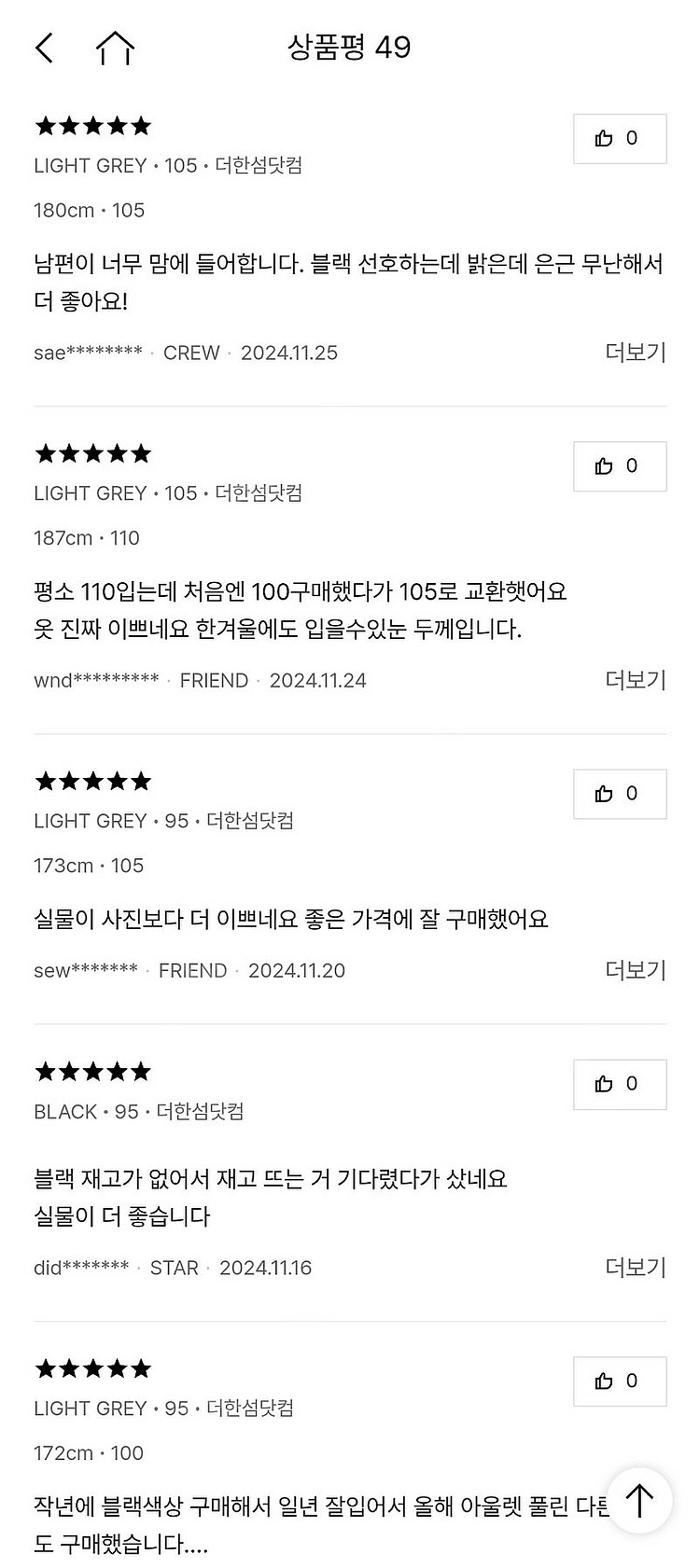Like the BLACK 95 review by did*******

tap(620, 1084)
